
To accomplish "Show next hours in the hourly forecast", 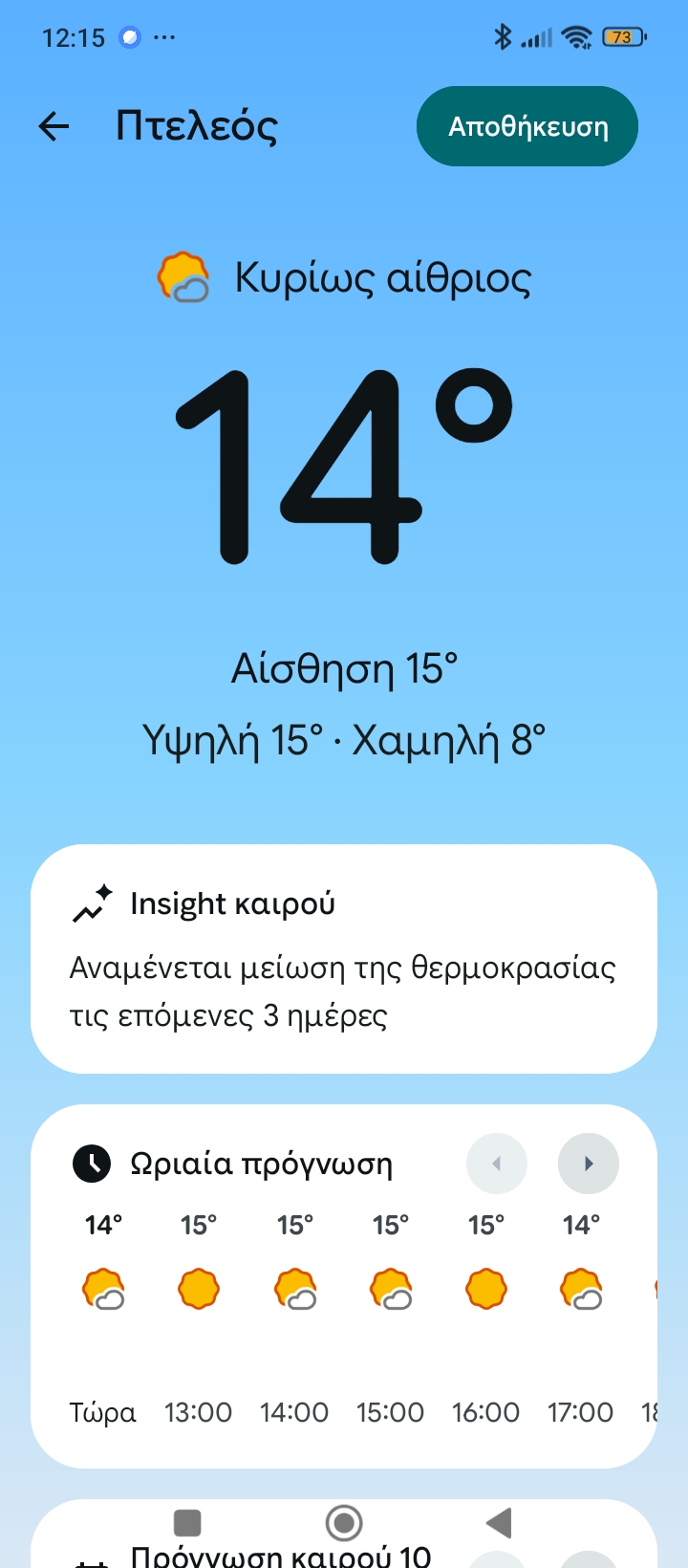I will click(589, 1164).
